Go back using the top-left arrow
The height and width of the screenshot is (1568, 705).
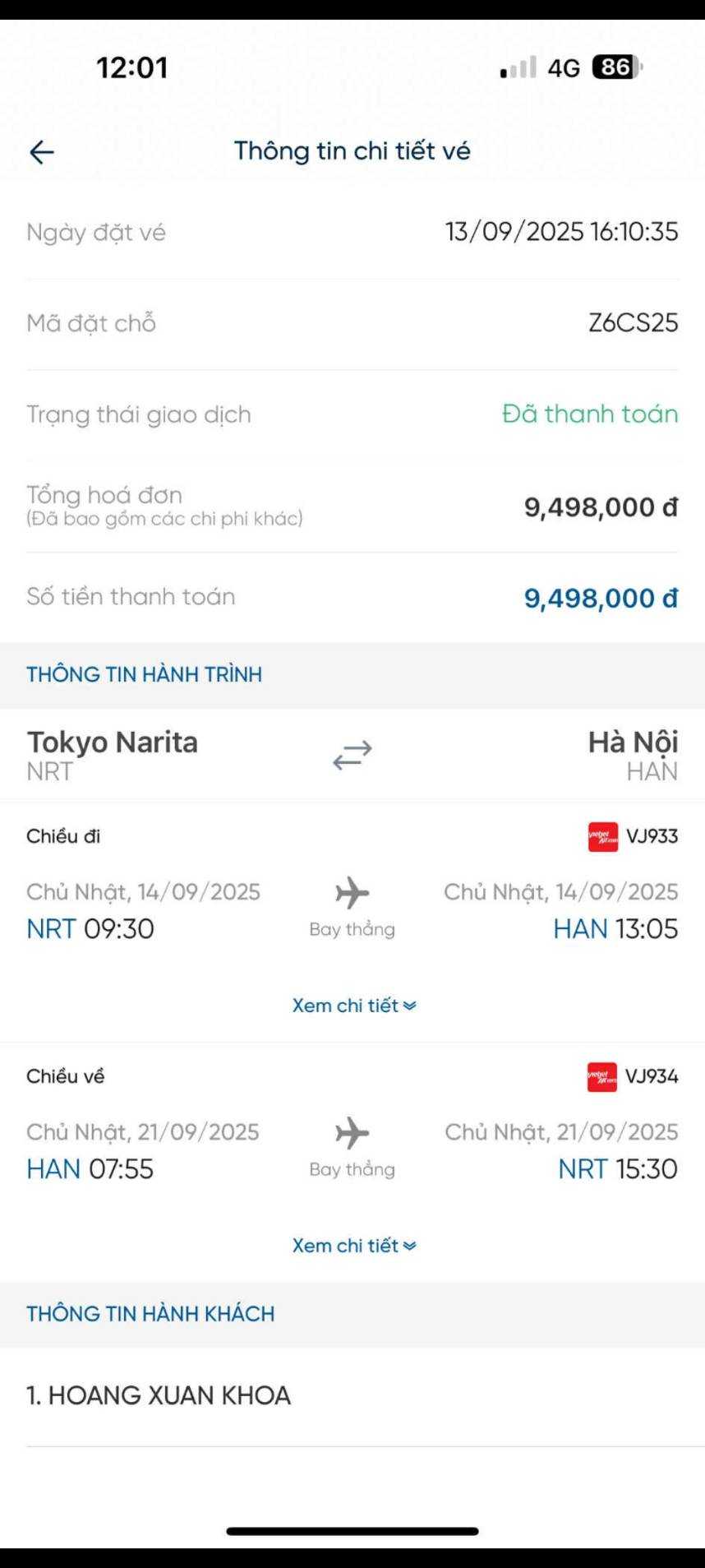pyautogui.click(x=41, y=152)
